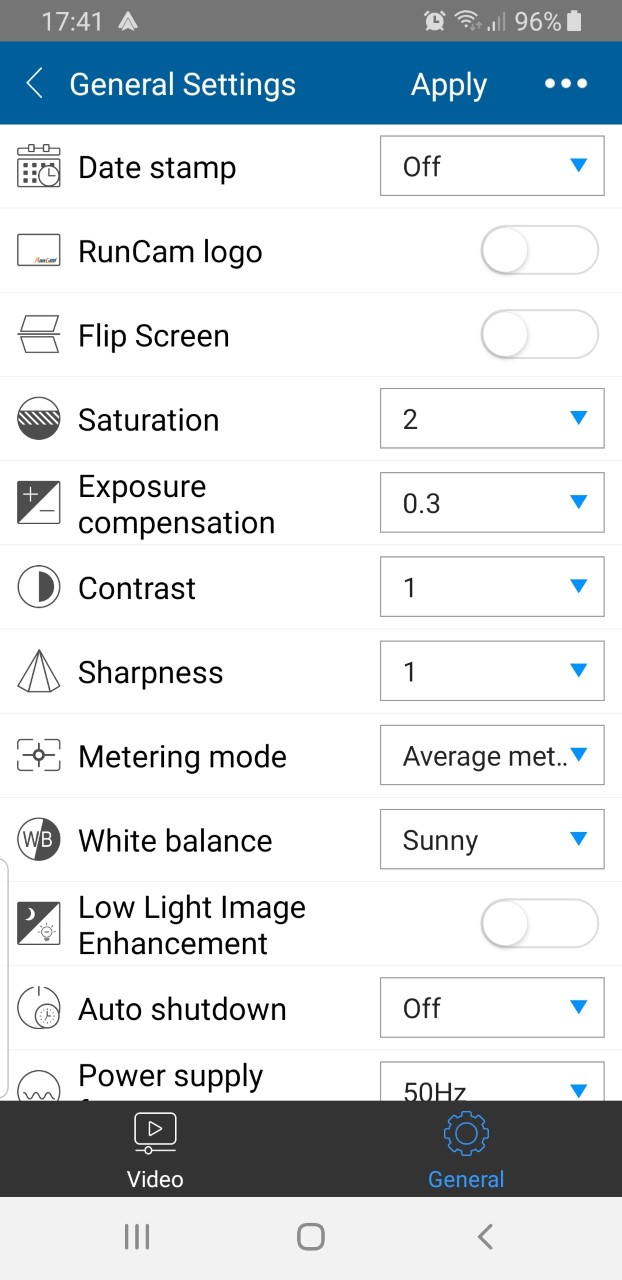Enable the RunCam logo switch
This screenshot has height=1280, width=622.
pos(540,251)
